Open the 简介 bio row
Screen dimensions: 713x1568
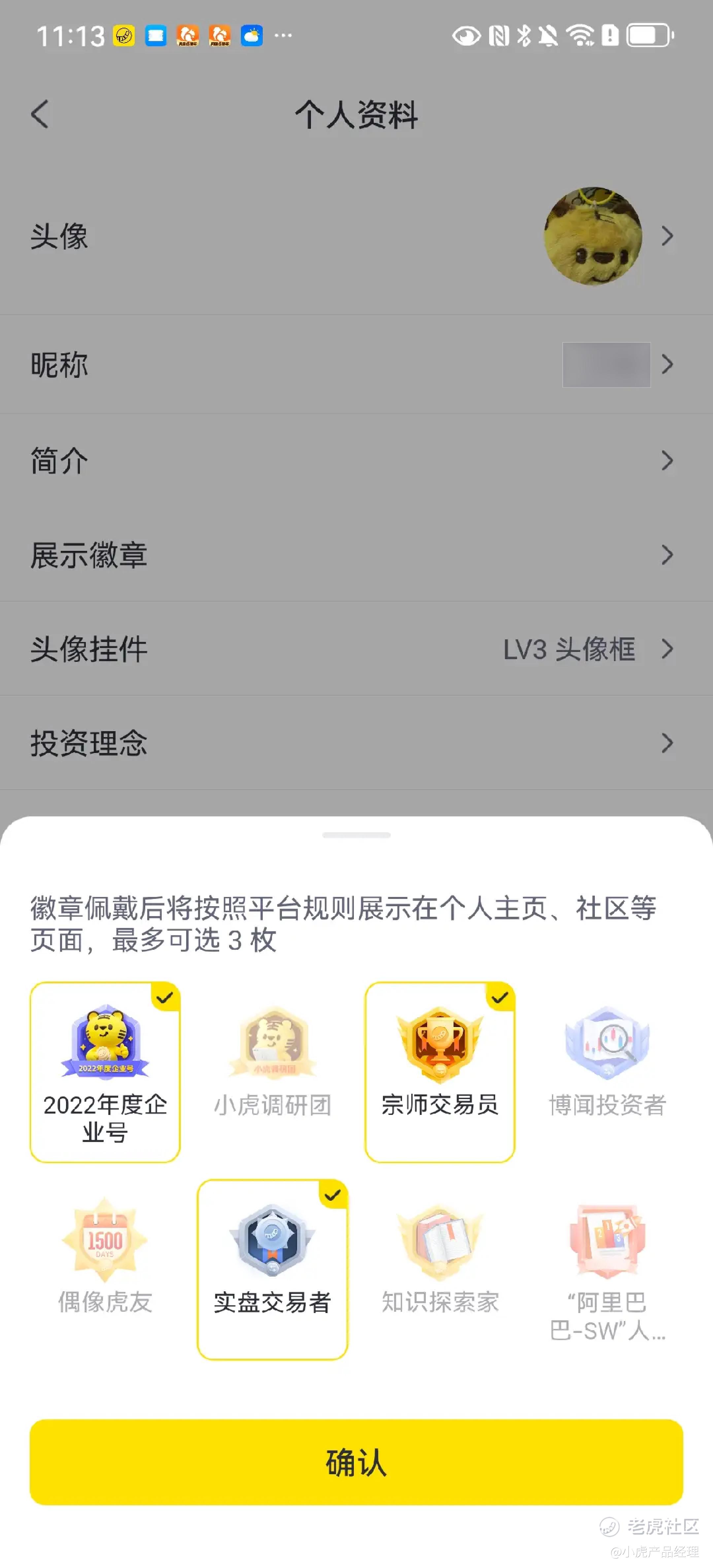(356, 461)
